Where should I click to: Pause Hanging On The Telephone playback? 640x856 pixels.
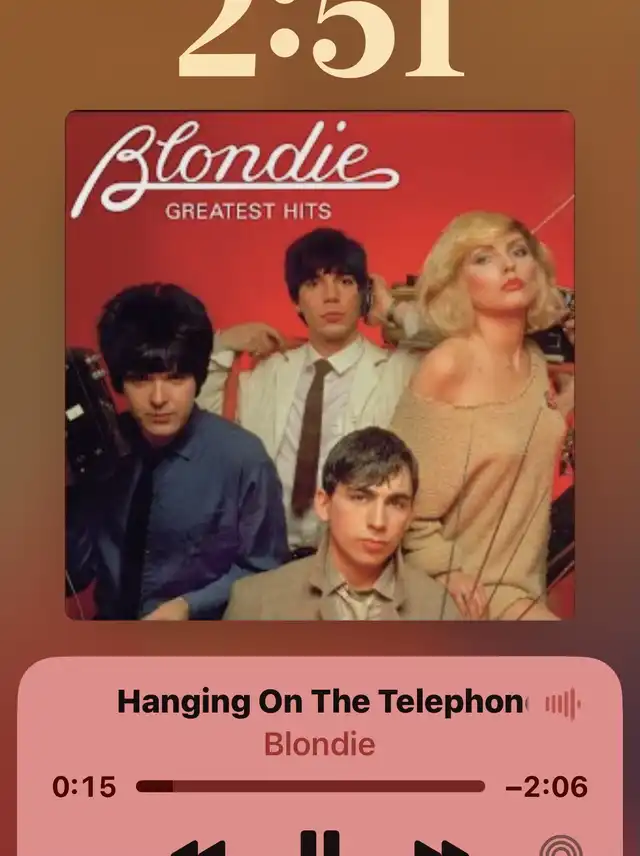(320, 844)
